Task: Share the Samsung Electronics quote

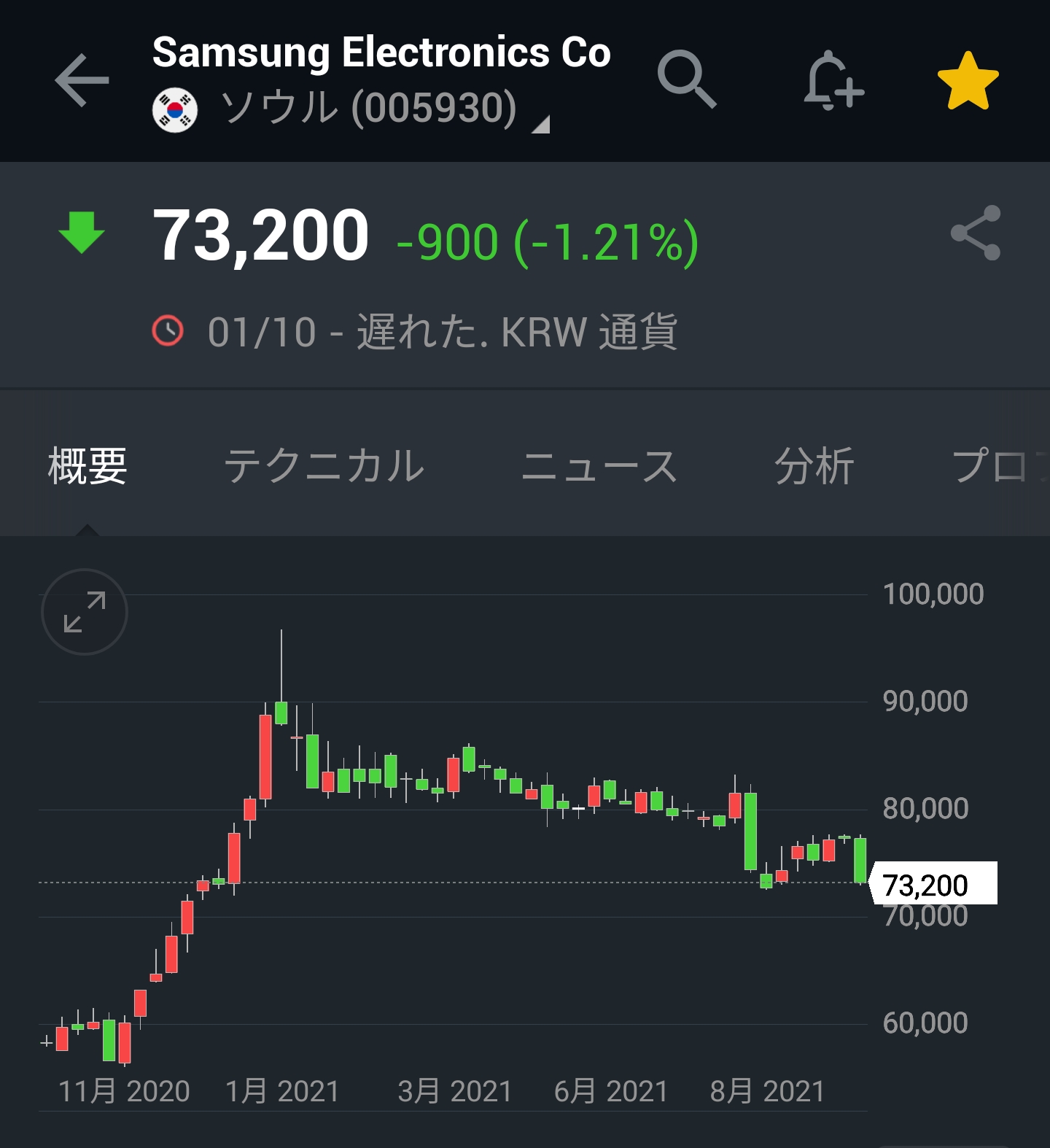Action: (x=976, y=233)
